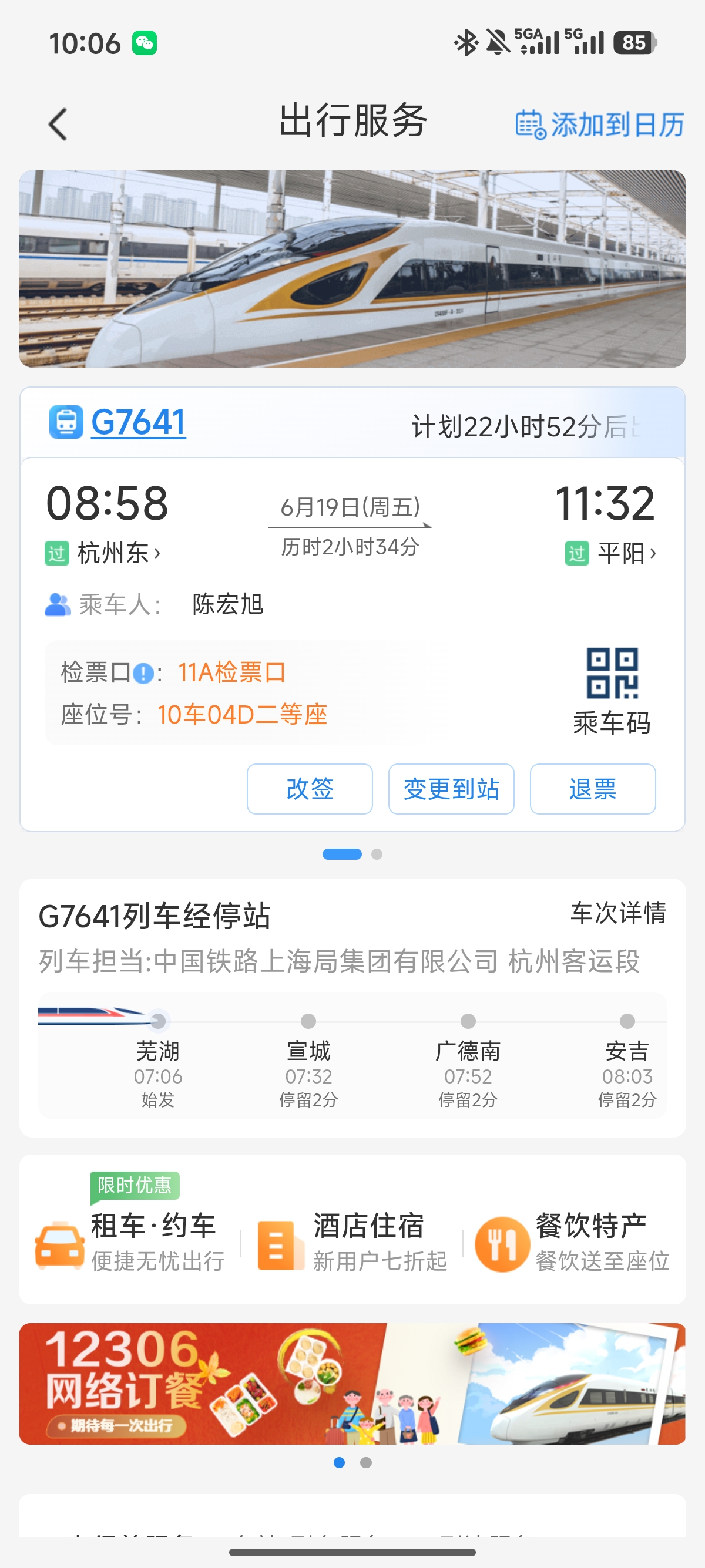The width and height of the screenshot is (705, 1568).
Task: Open the 乘车码 boarding code
Action: coord(612,691)
